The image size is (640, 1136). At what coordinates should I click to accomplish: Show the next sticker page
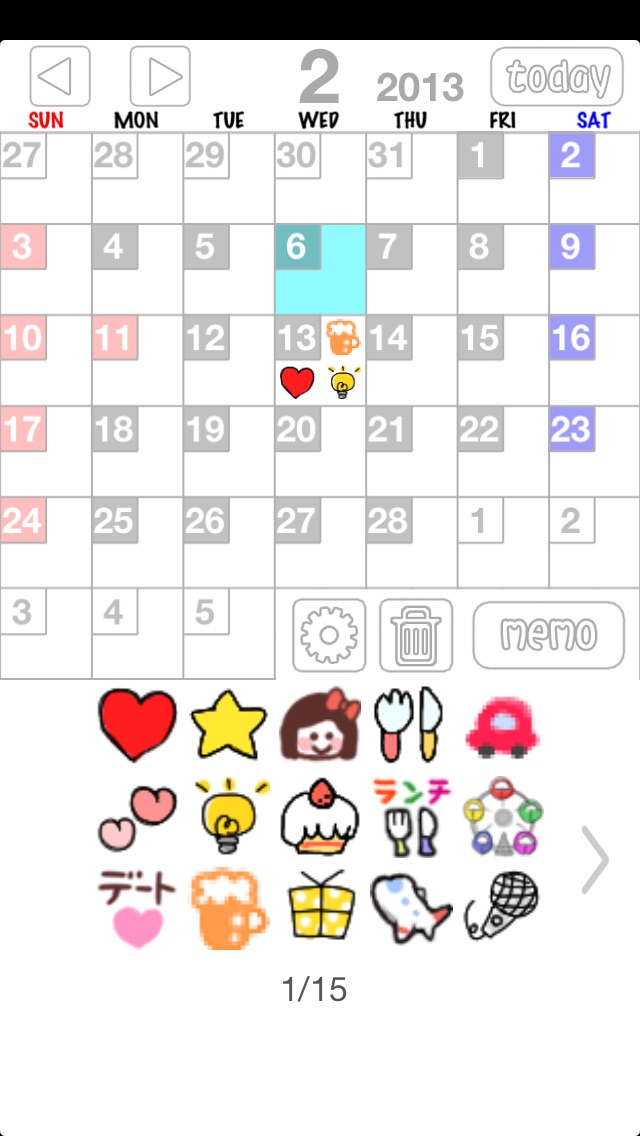point(595,860)
